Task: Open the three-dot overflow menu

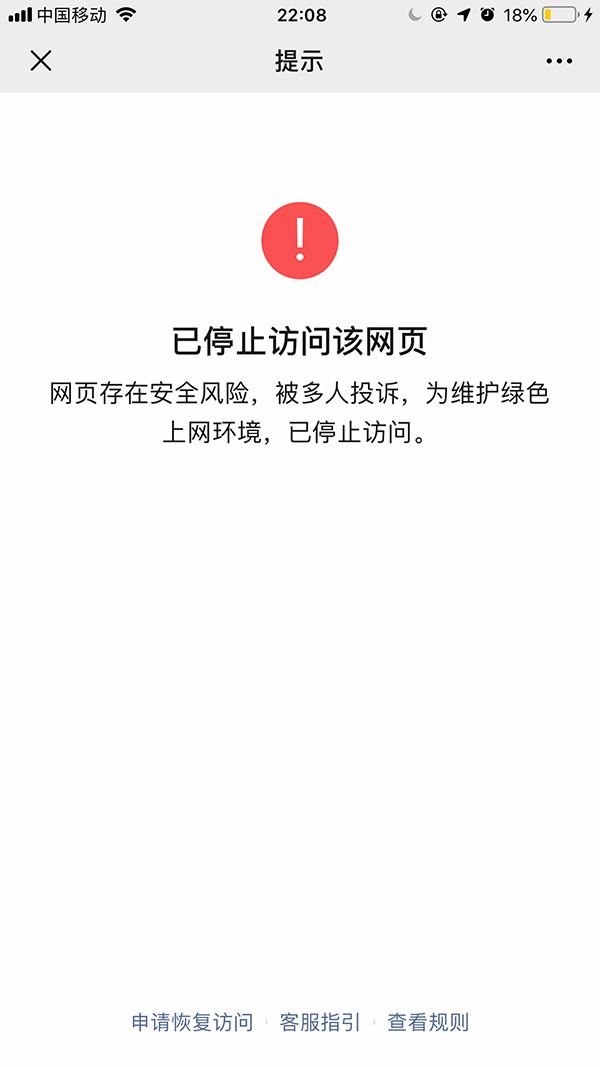Action: point(559,61)
